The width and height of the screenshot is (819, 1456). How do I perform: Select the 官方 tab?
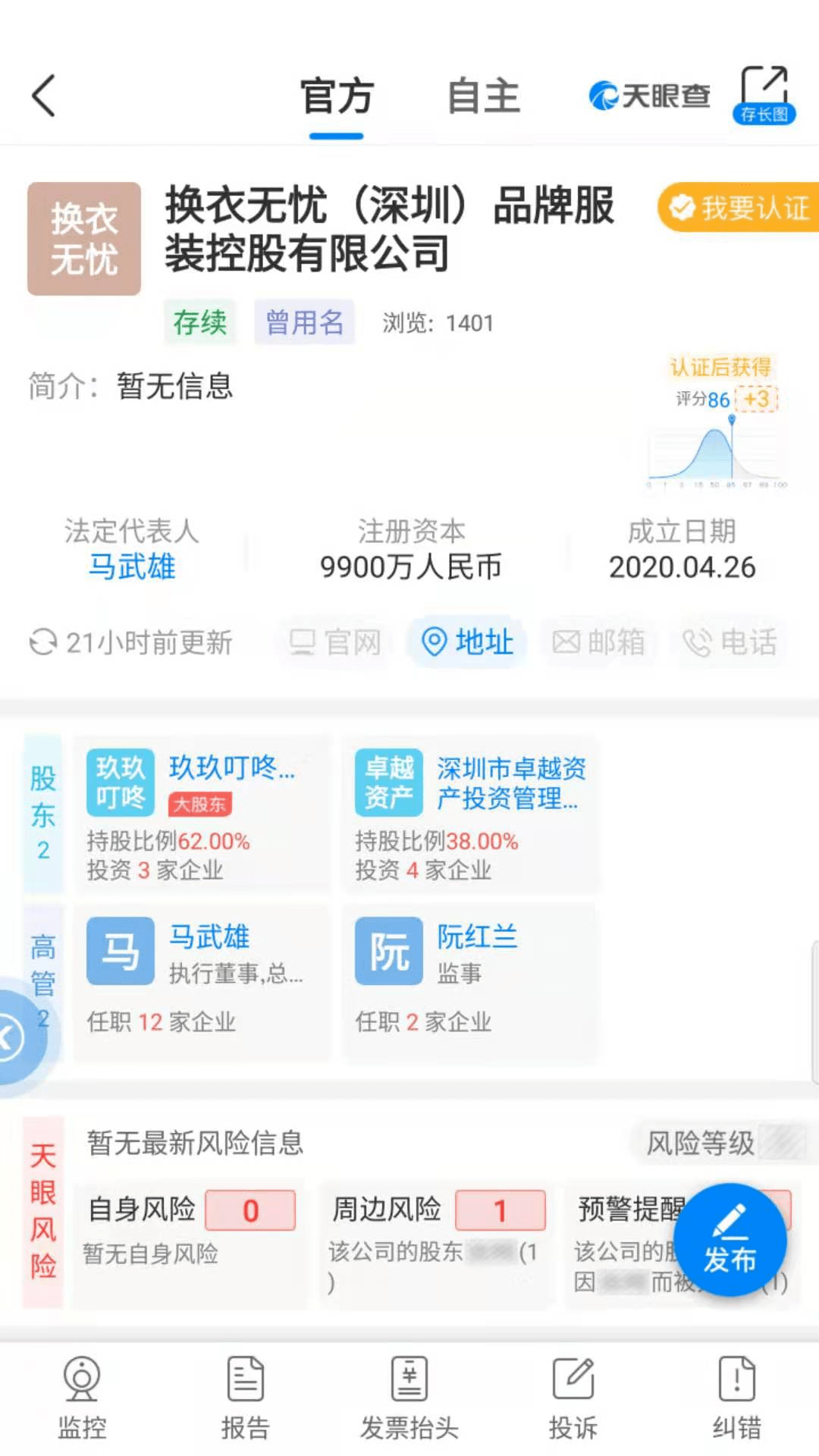coord(337,97)
